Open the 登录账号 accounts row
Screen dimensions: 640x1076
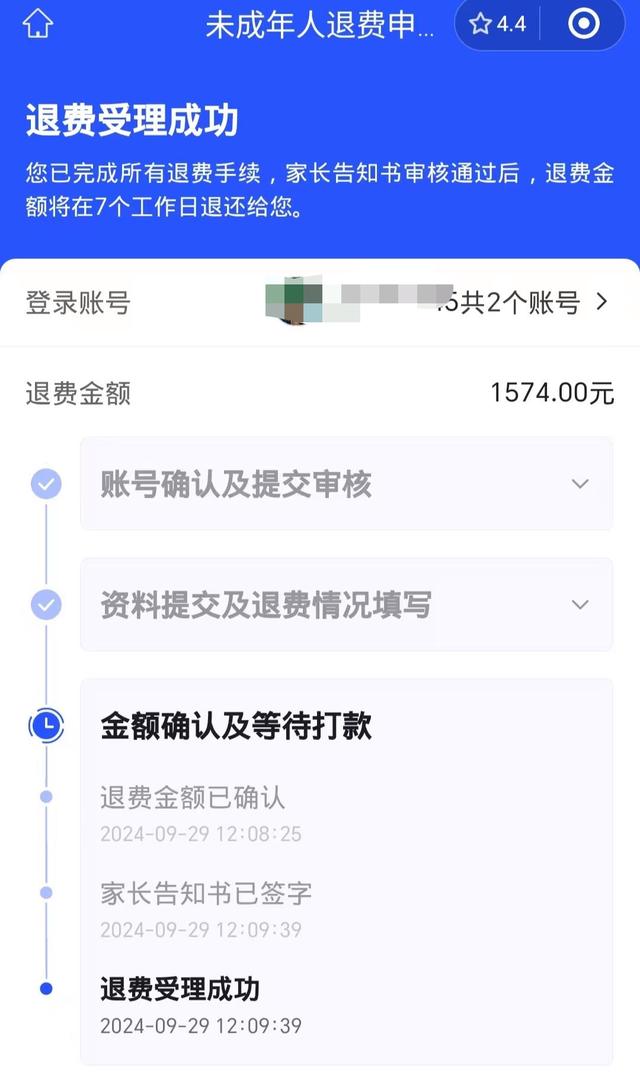[x=320, y=303]
